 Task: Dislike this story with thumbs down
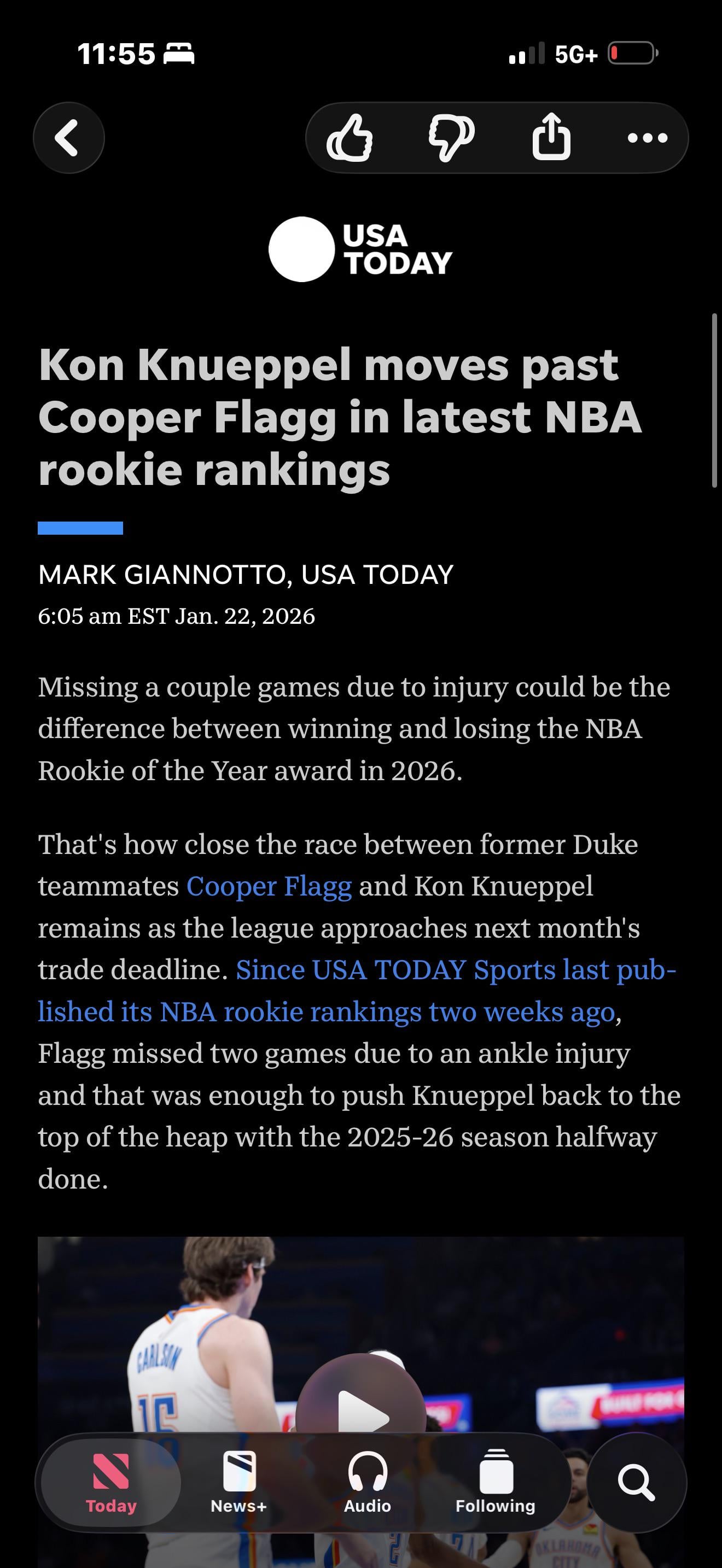point(451,138)
